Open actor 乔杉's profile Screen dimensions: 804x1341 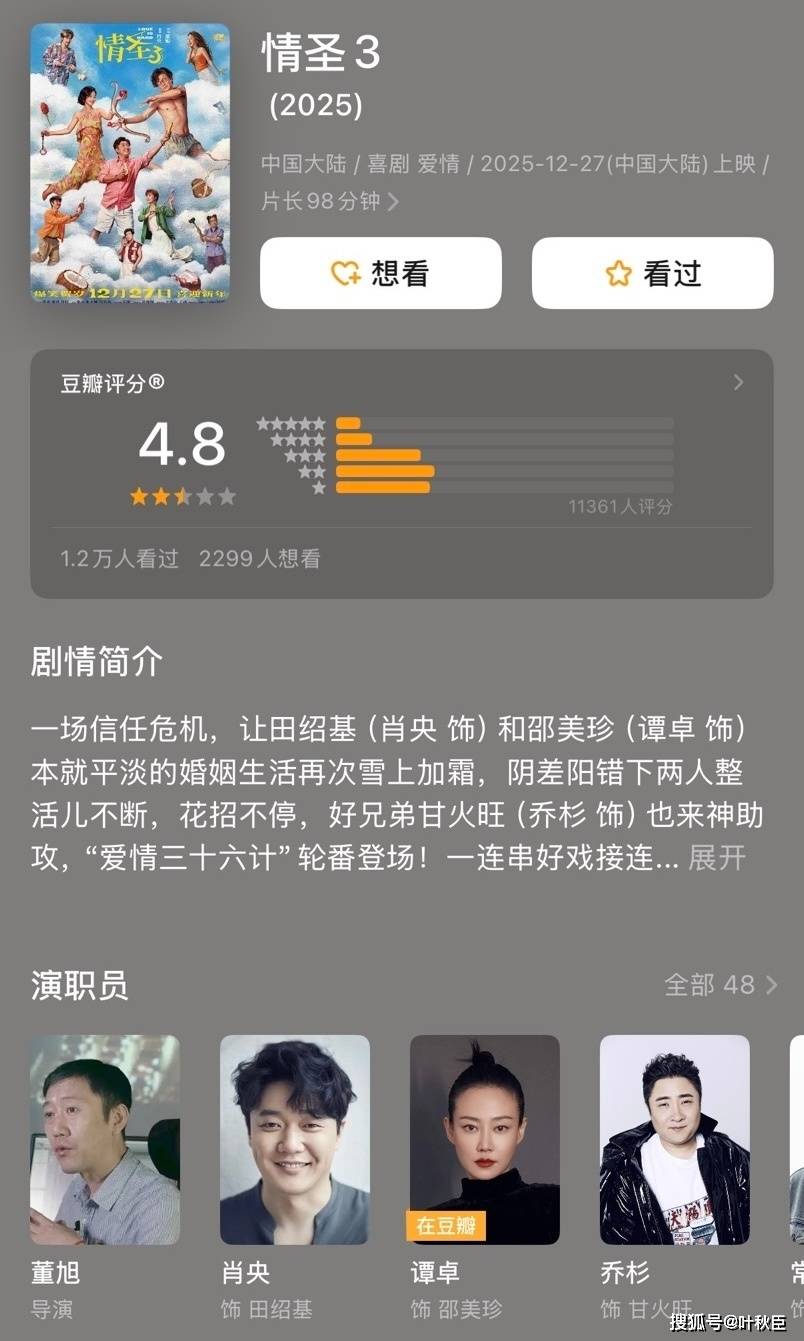(x=674, y=1140)
